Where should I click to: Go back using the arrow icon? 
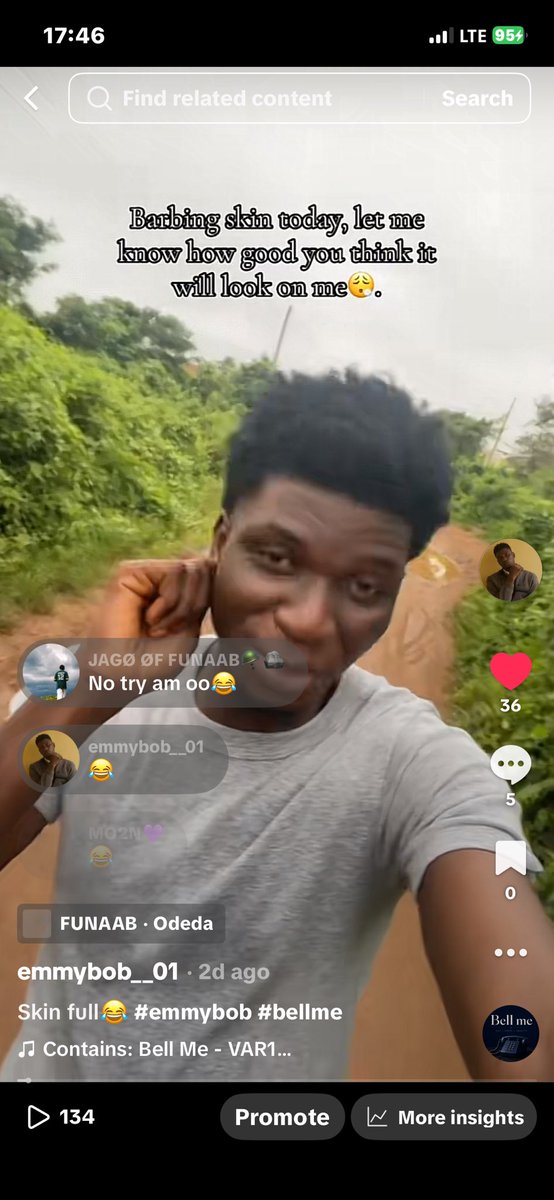coord(32,98)
